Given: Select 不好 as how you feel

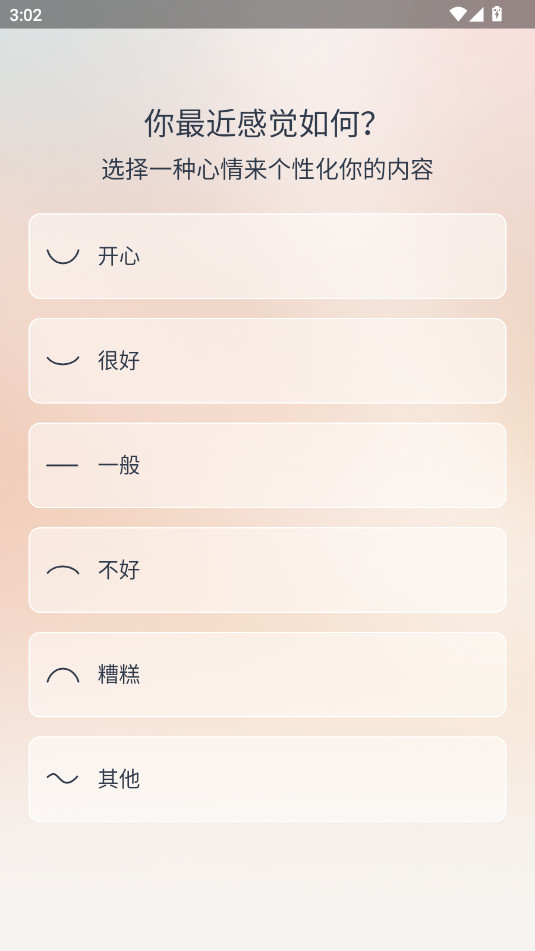Looking at the screenshot, I should (x=268, y=570).
